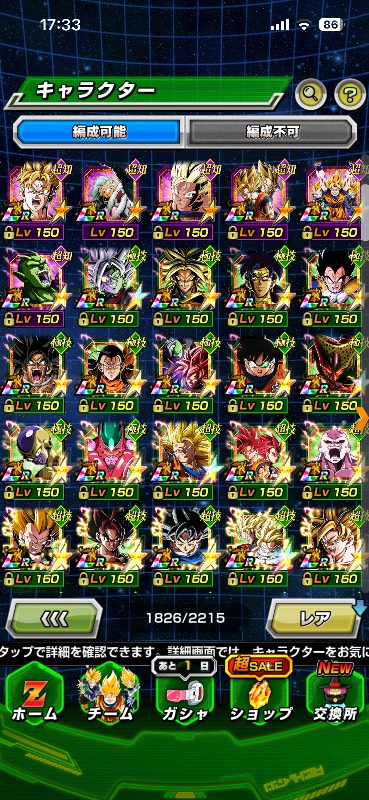Select the Vegeta in white armor card
369x800 pixels.
(335, 287)
